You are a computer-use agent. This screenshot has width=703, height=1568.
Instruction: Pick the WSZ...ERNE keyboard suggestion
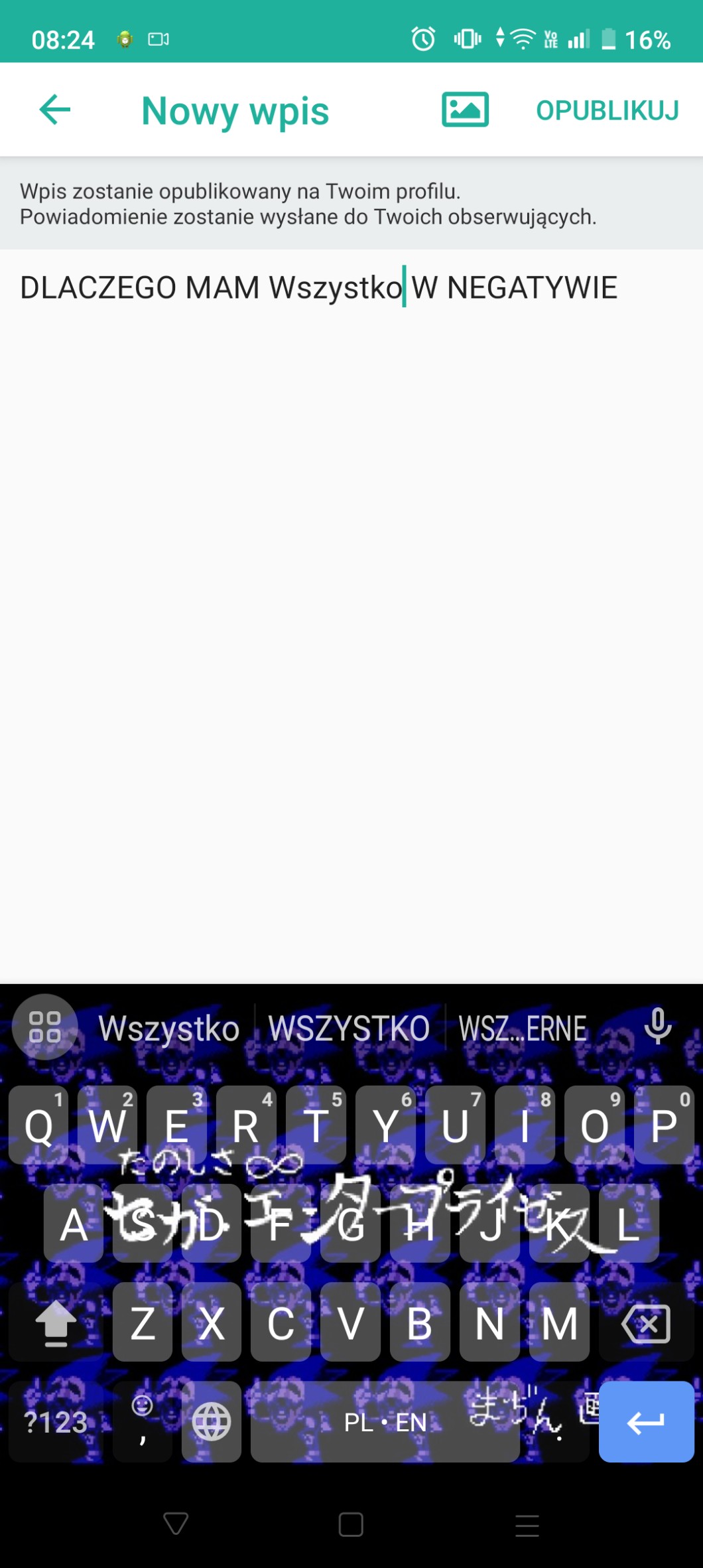(x=523, y=1029)
